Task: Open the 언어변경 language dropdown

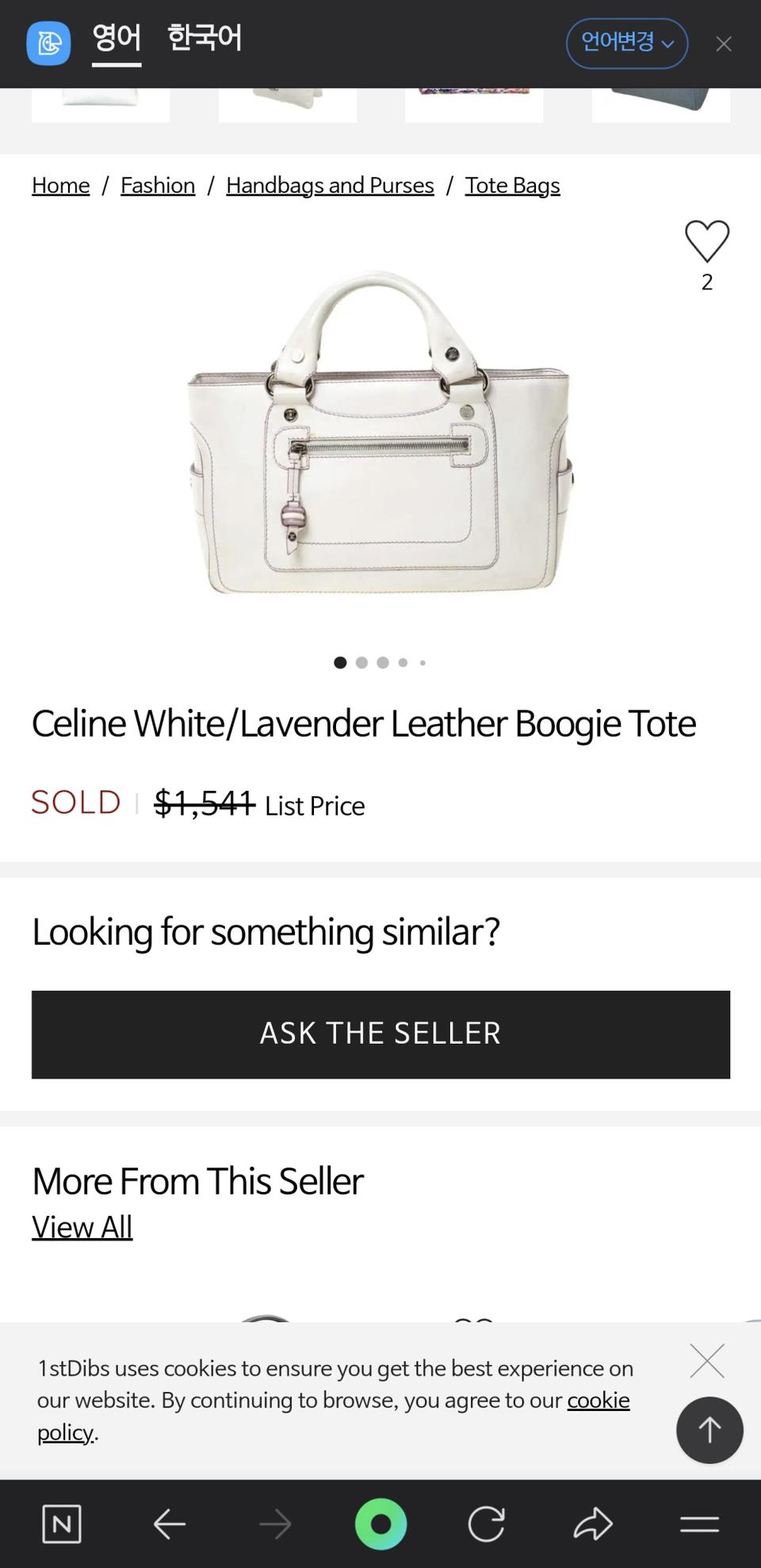Action: click(x=626, y=43)
